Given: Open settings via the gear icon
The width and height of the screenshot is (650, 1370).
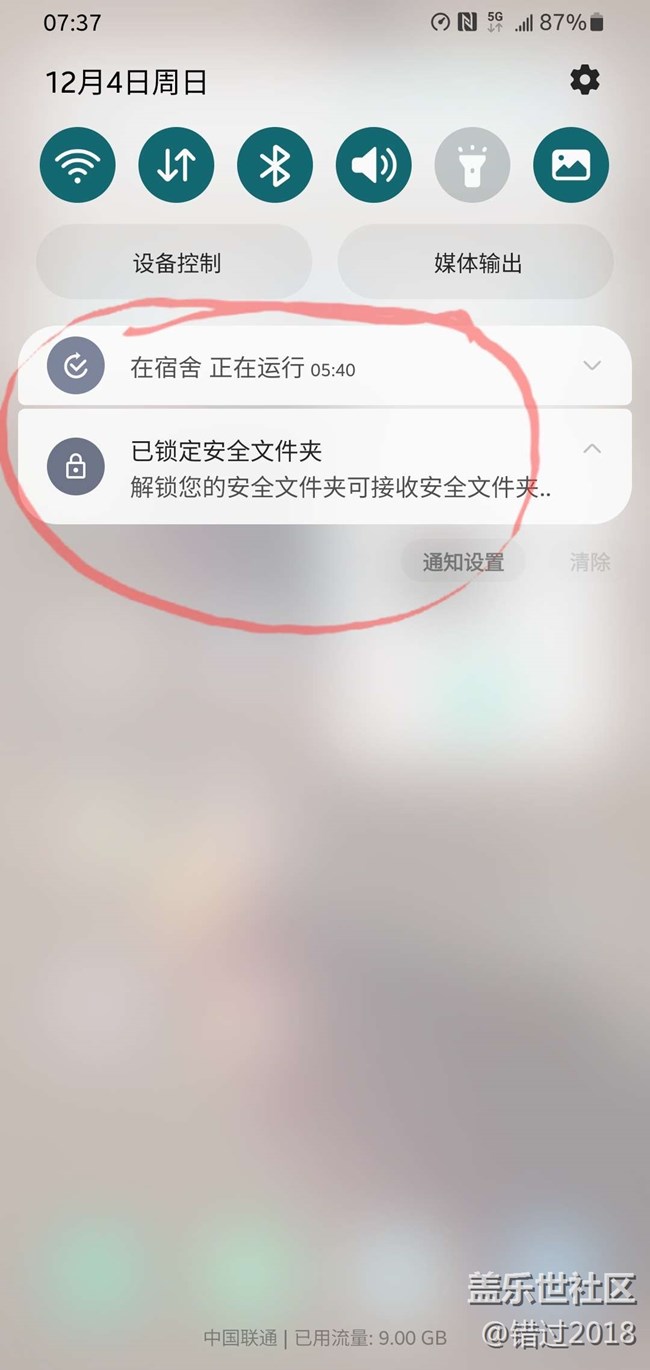Looking at the screenshot, I should pos(585,80).
